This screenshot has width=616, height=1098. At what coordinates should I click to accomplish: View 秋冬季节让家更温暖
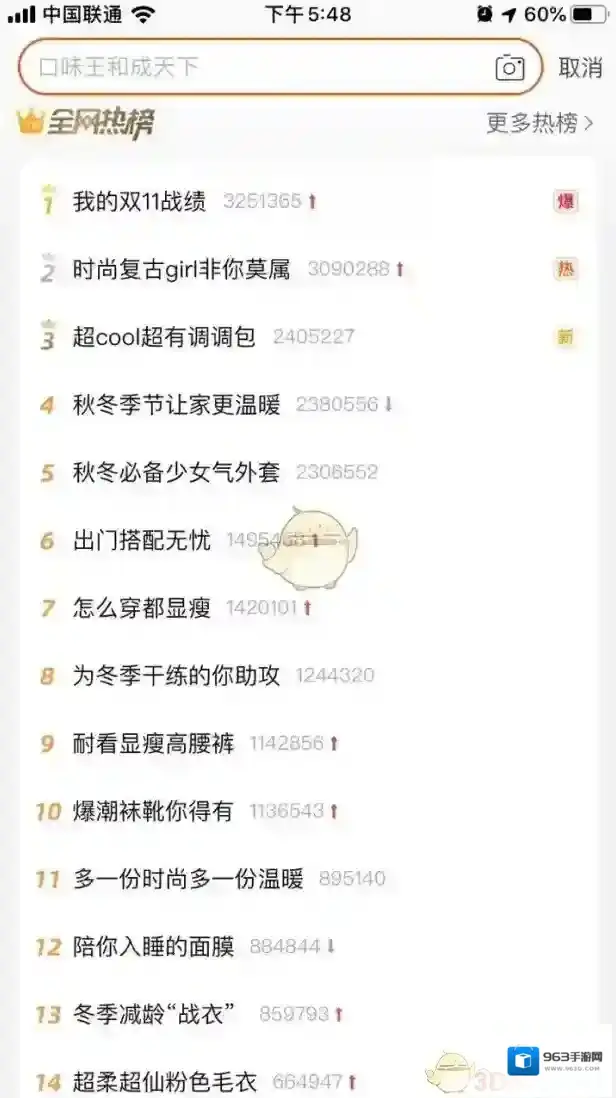[x=176, y=405]
